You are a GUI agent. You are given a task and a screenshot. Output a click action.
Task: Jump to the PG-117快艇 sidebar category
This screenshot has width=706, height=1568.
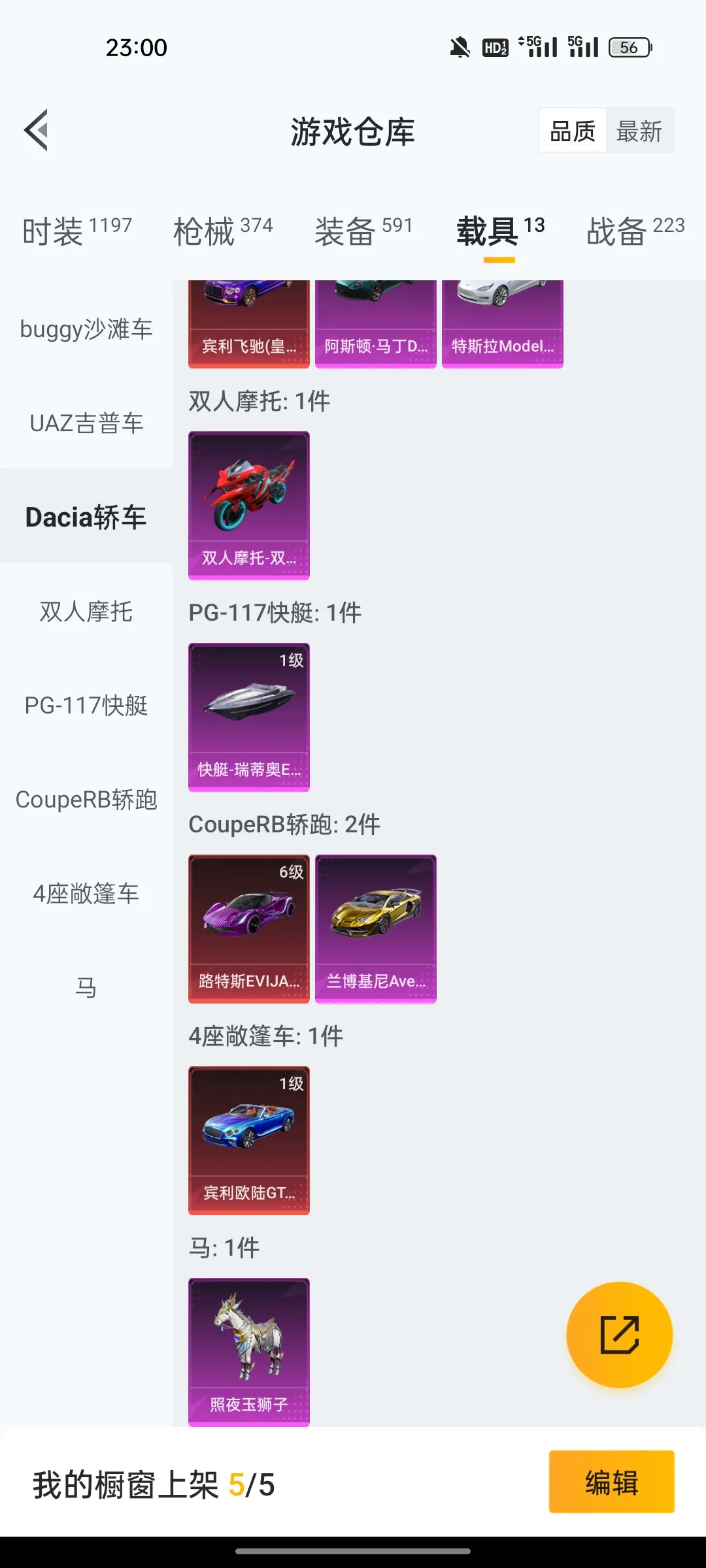pos(86,706)
